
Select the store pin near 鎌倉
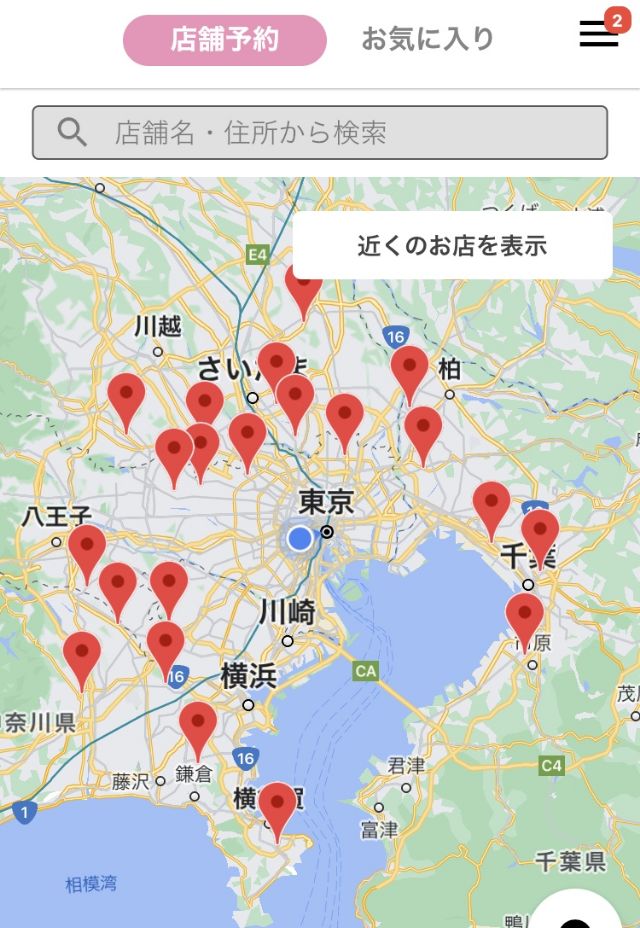198,725
